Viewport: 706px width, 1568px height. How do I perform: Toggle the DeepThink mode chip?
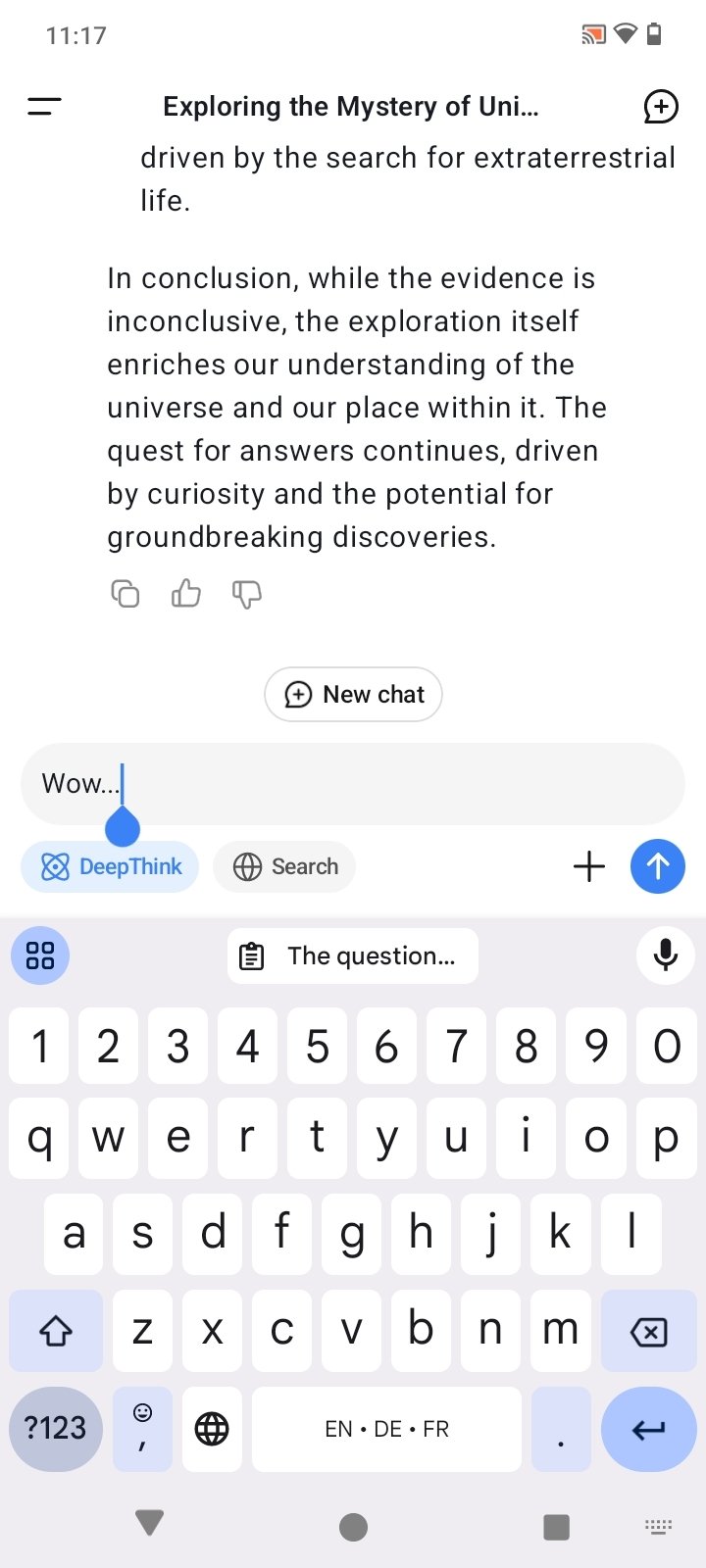110,866
